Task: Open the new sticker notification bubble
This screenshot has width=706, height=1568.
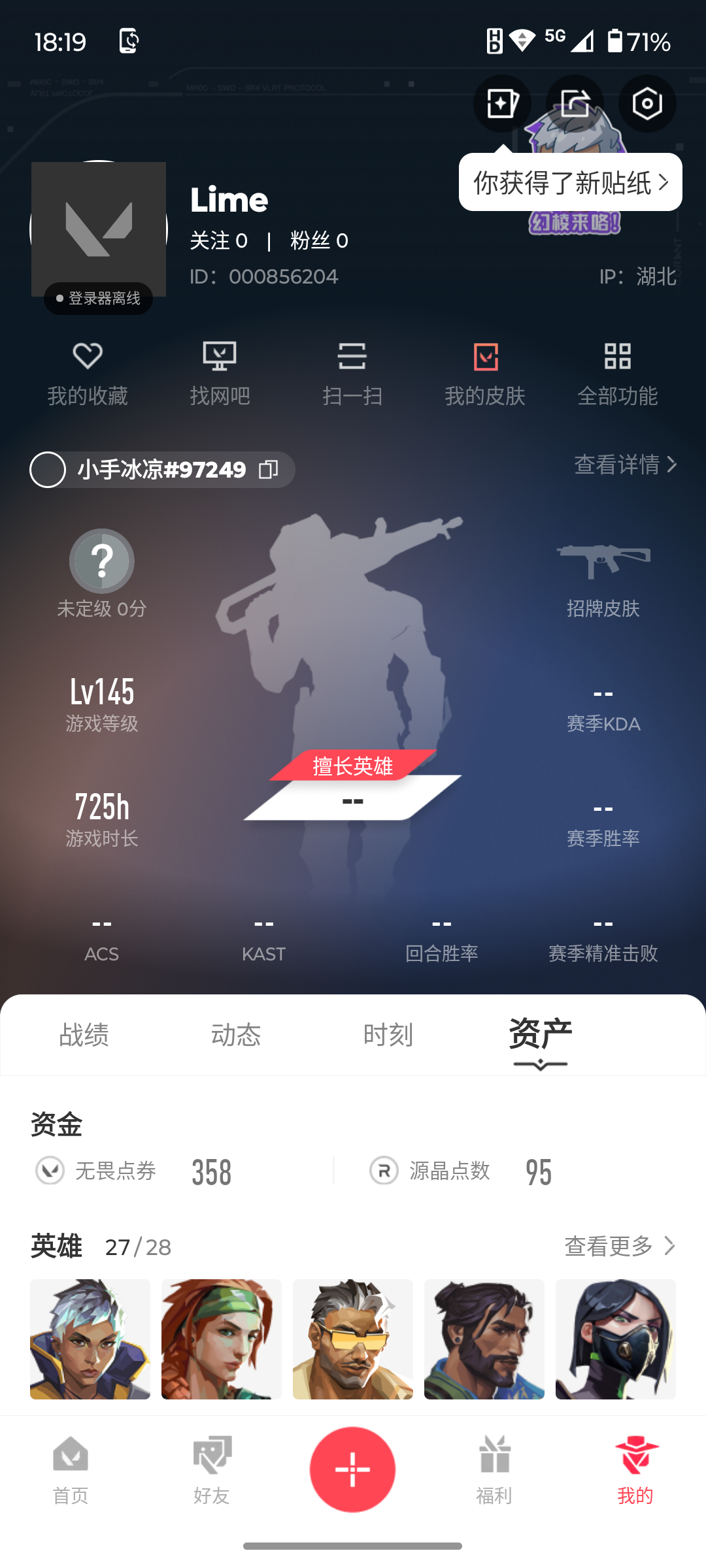Action: coord(570,182)
